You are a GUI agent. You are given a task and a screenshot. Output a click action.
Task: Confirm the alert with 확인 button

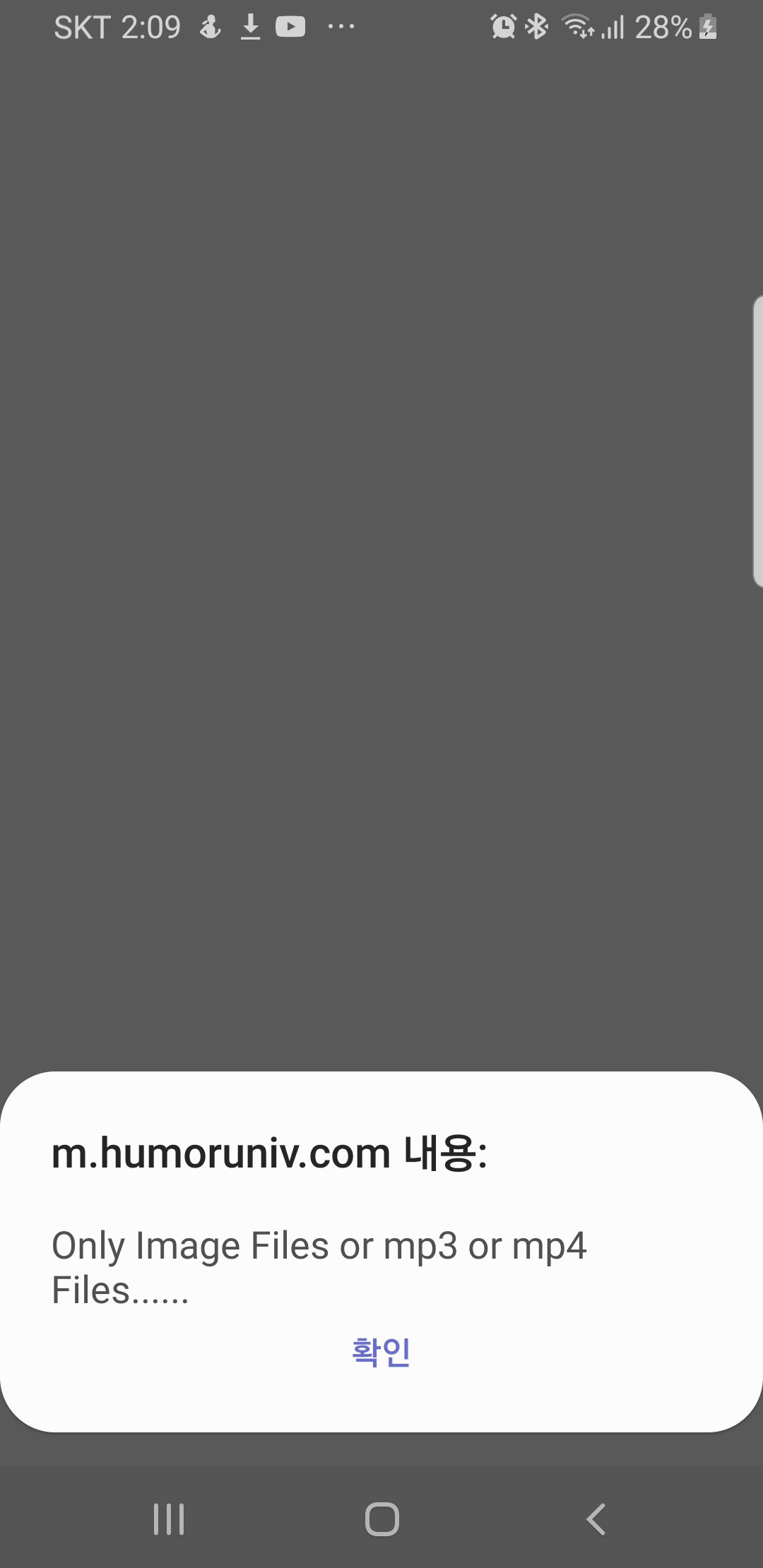[x=381, y=1352]
